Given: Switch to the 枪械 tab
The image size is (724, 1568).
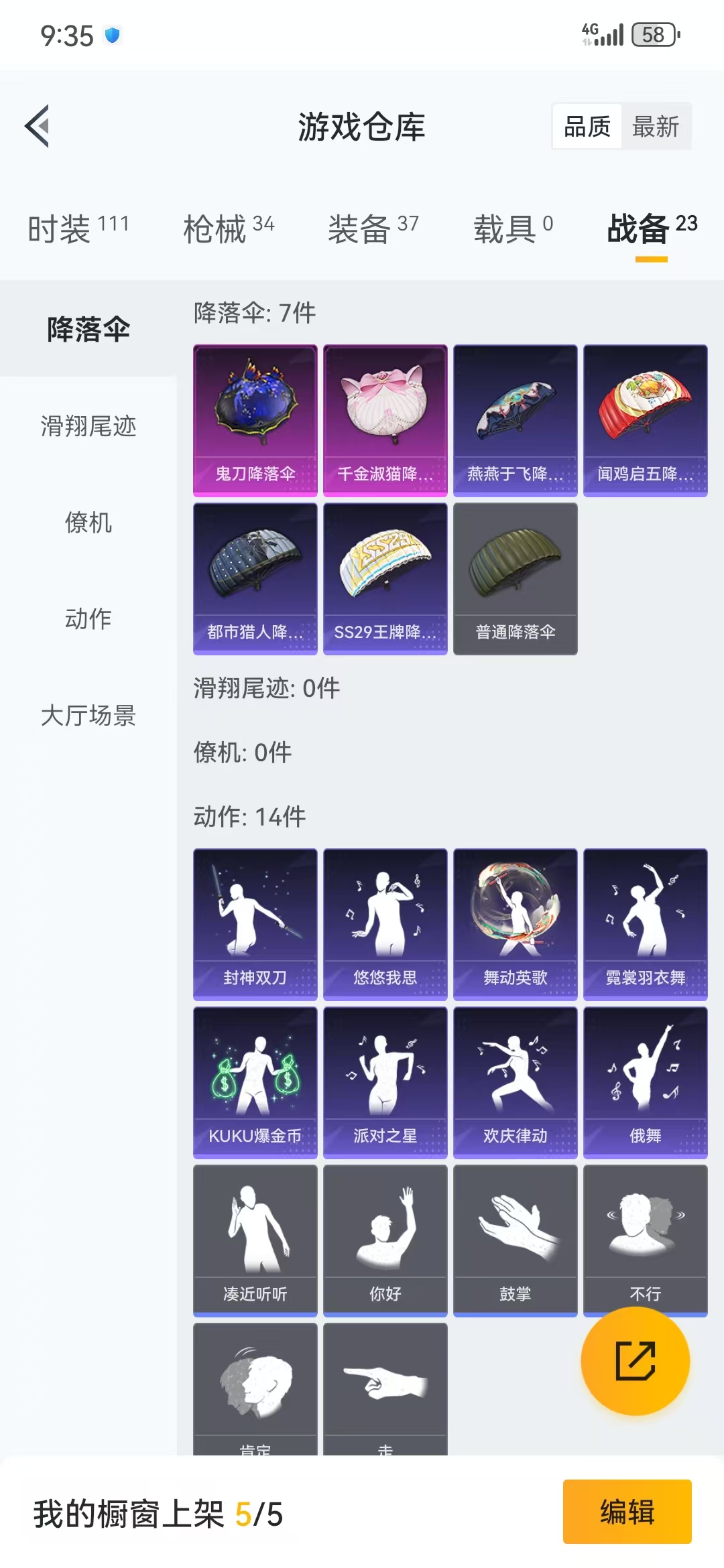Looking at the screenshot, I should coord(229,229).
